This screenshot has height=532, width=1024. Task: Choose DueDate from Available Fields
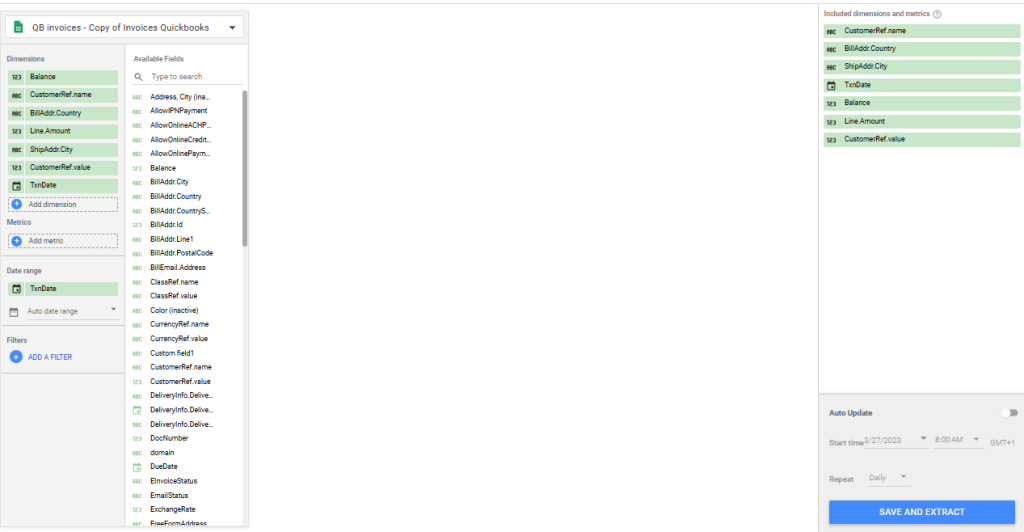(163, 466)
